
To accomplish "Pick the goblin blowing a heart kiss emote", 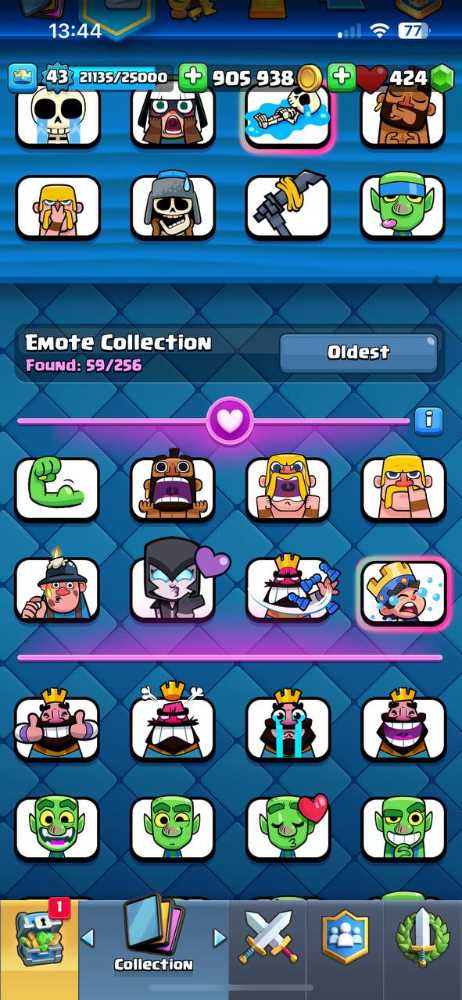I will [x=287, y=827].
